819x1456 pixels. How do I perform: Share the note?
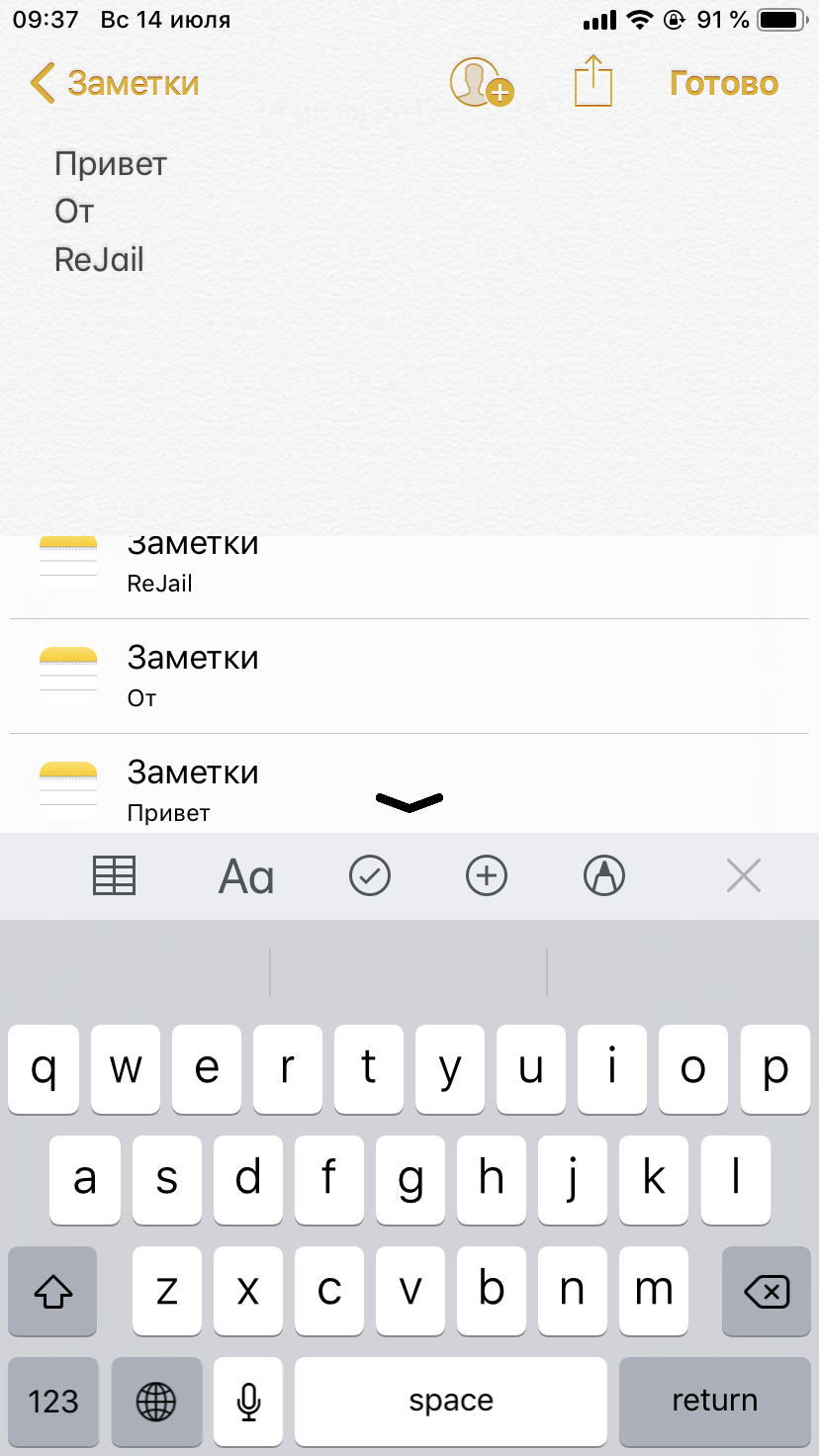pos(593,81)
